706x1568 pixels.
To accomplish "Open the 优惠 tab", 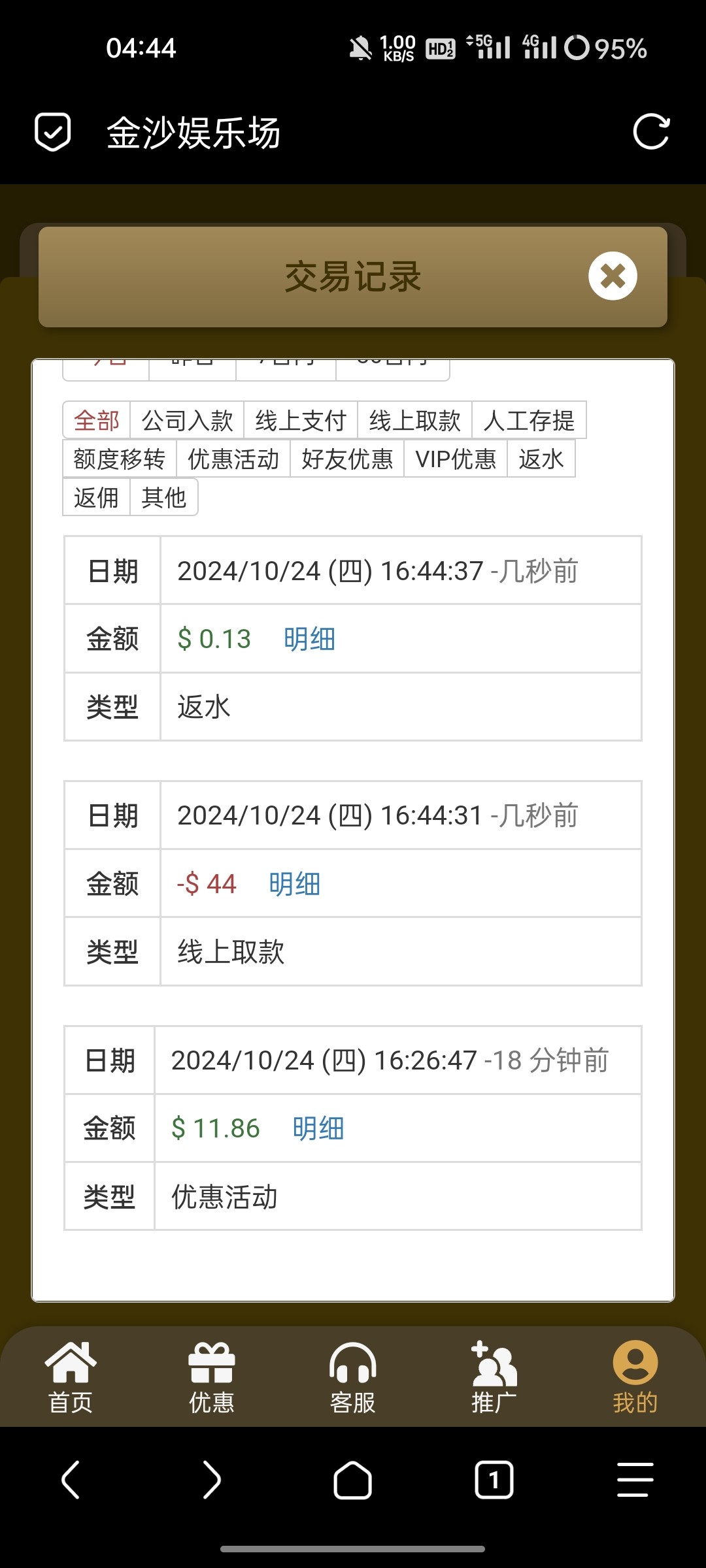I will 212,1376.
